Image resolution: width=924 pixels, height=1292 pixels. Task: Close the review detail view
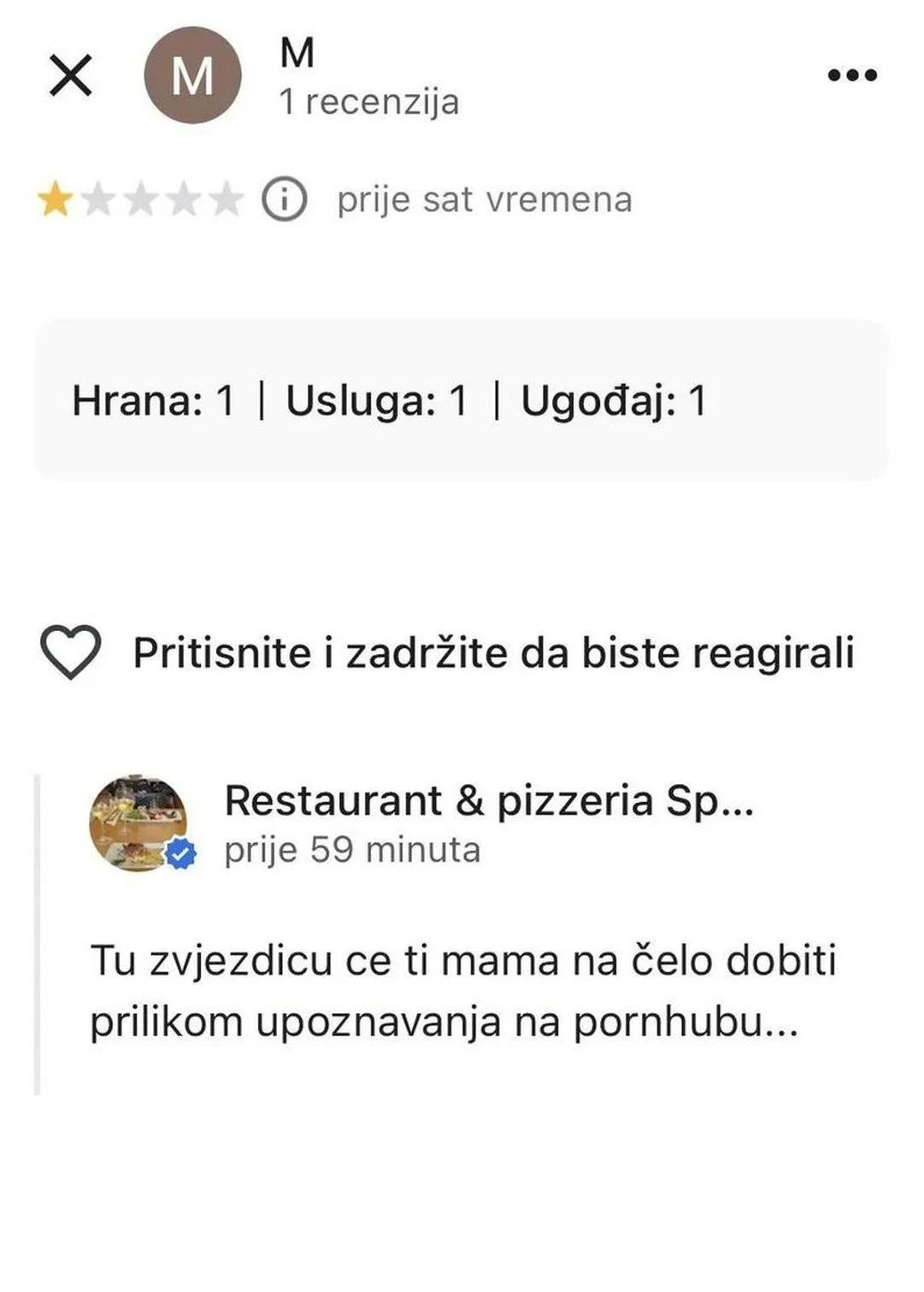(x=71, y=76)
